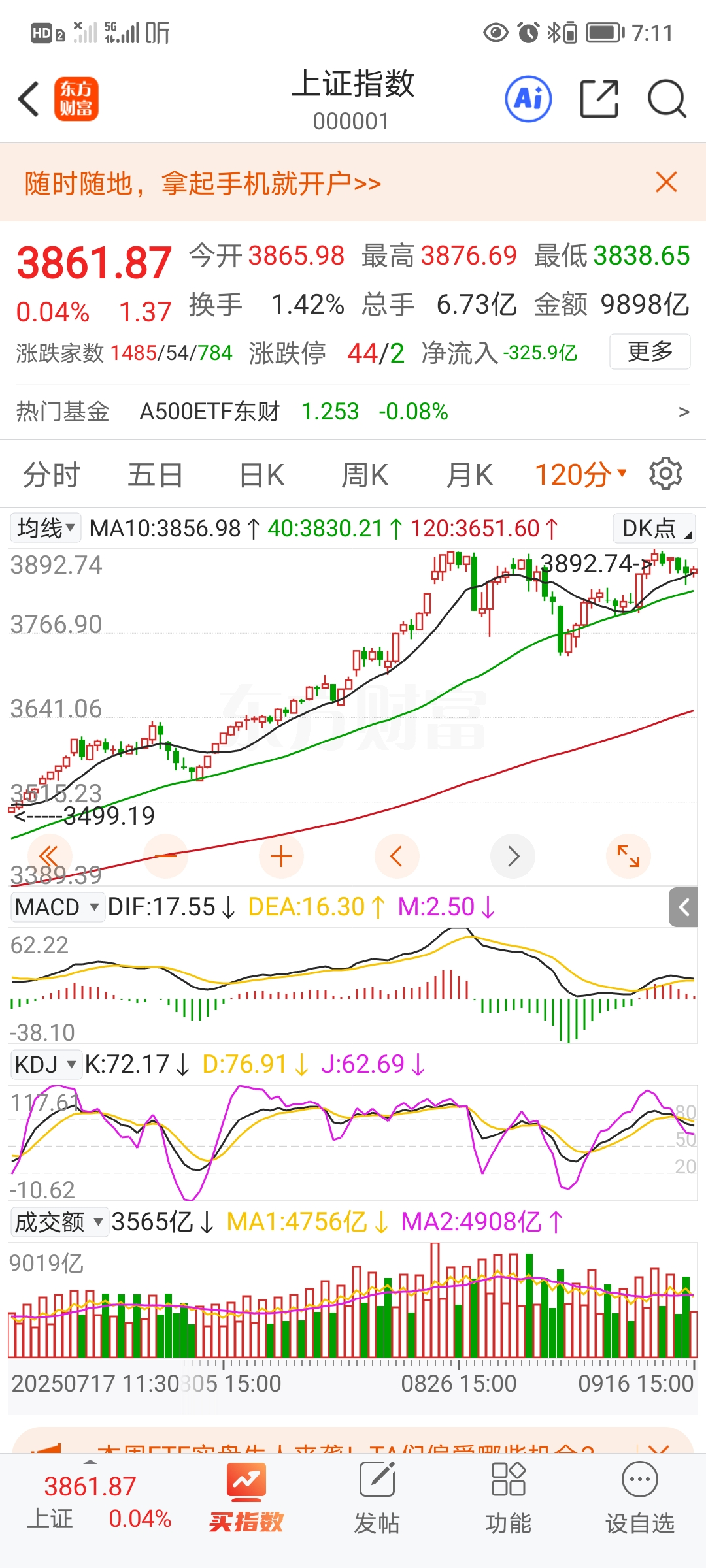Share this index page
This screenshot has height=1568, width=706.
[599, 99]
